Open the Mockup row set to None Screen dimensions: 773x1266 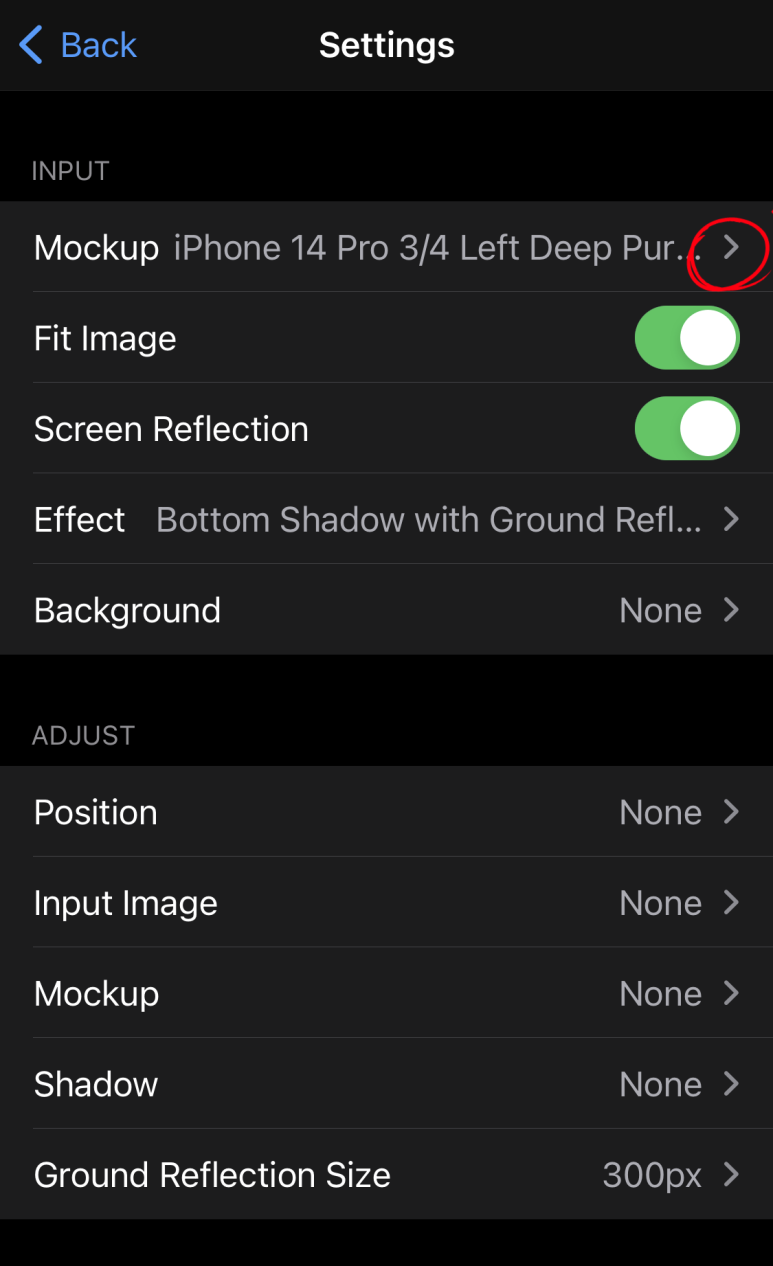(x=386, y=993)
